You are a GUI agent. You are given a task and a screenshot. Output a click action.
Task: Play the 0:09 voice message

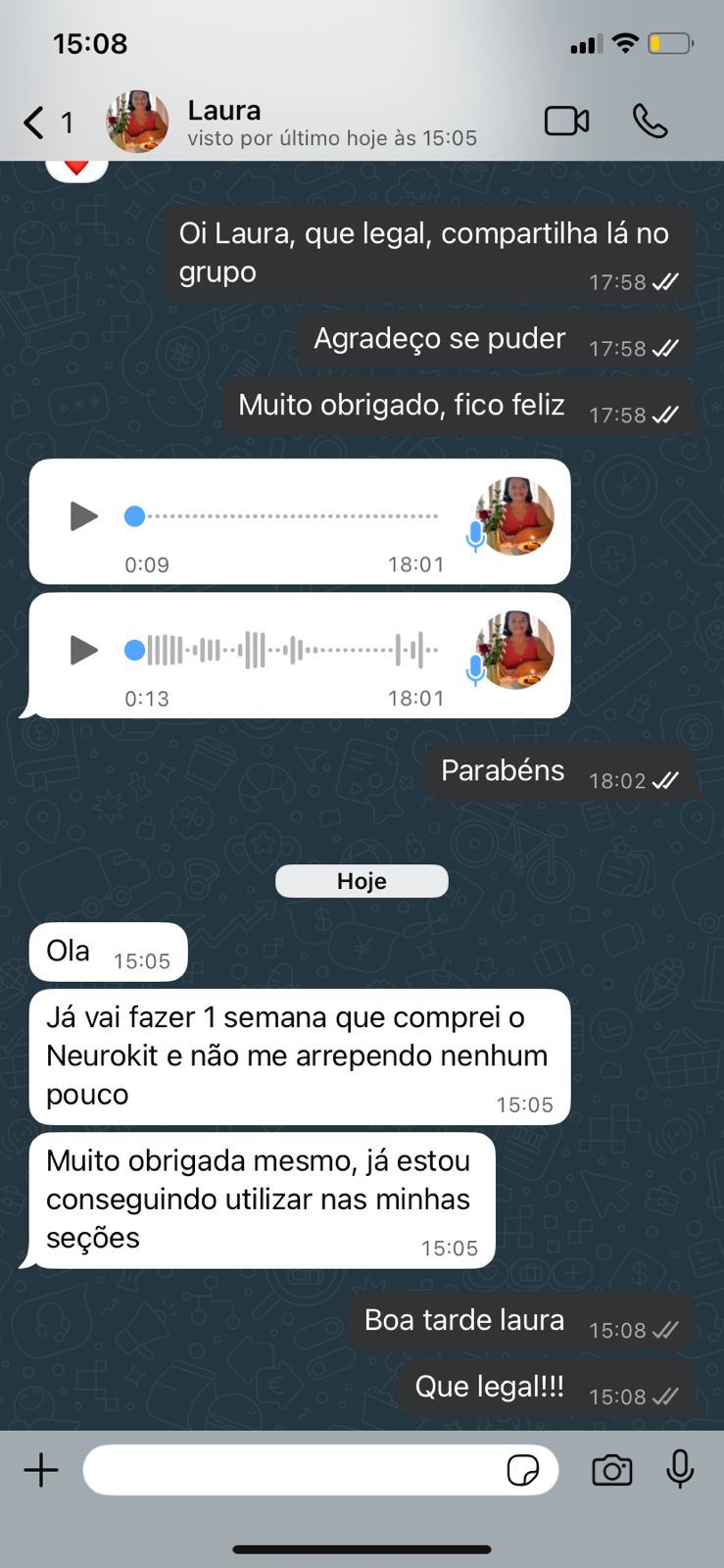coord(83,515)
